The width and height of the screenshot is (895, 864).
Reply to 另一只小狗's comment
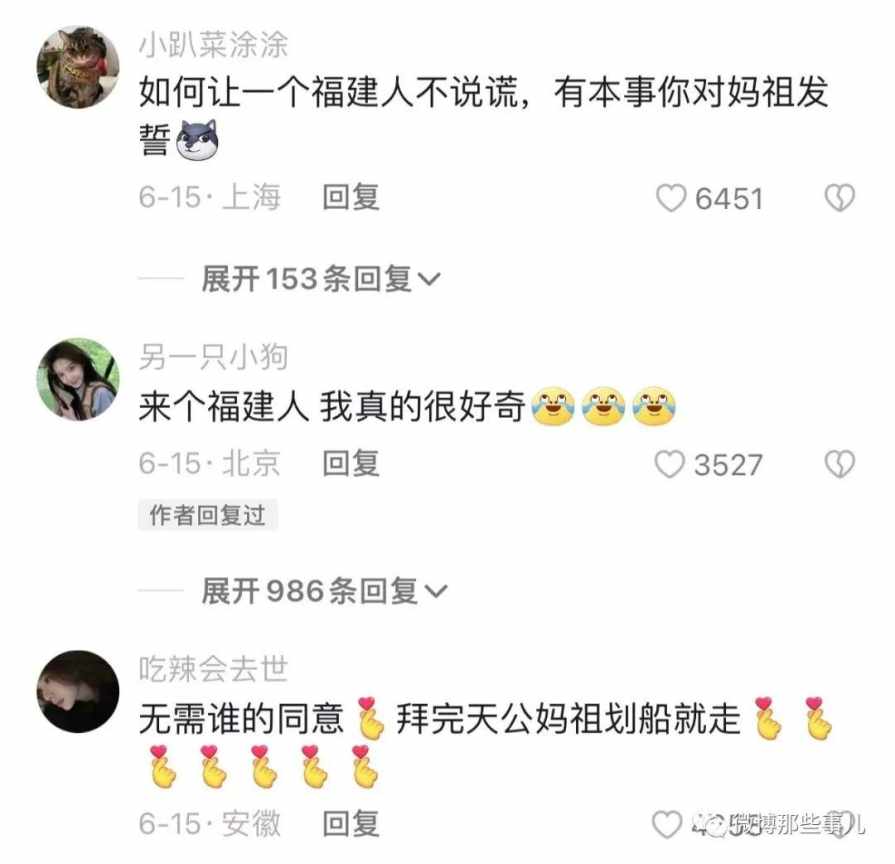tap(351, 463)
